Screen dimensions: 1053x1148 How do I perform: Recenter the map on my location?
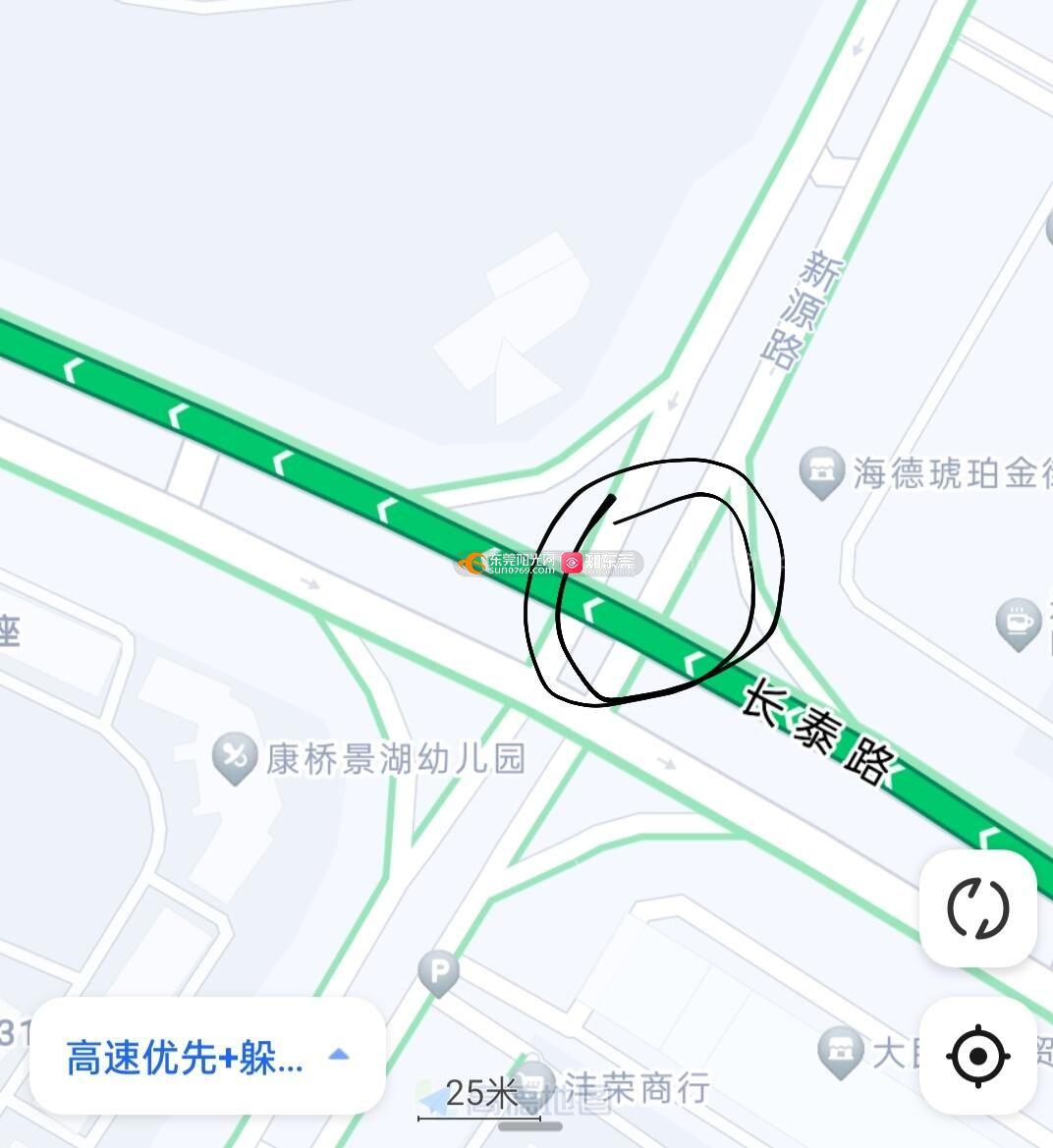[977, 1056]
